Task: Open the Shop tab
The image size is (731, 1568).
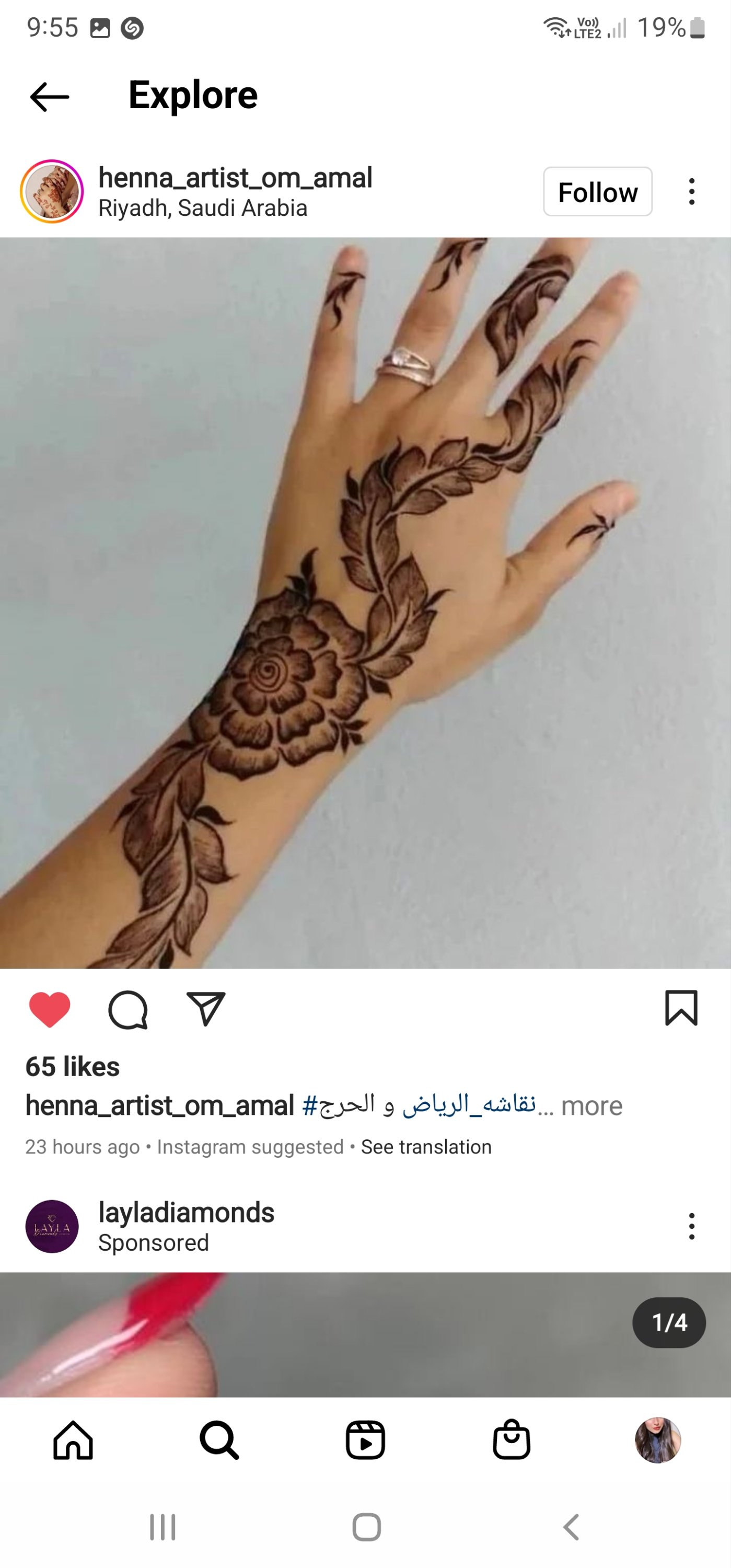Action: (x=511, y=1440)
